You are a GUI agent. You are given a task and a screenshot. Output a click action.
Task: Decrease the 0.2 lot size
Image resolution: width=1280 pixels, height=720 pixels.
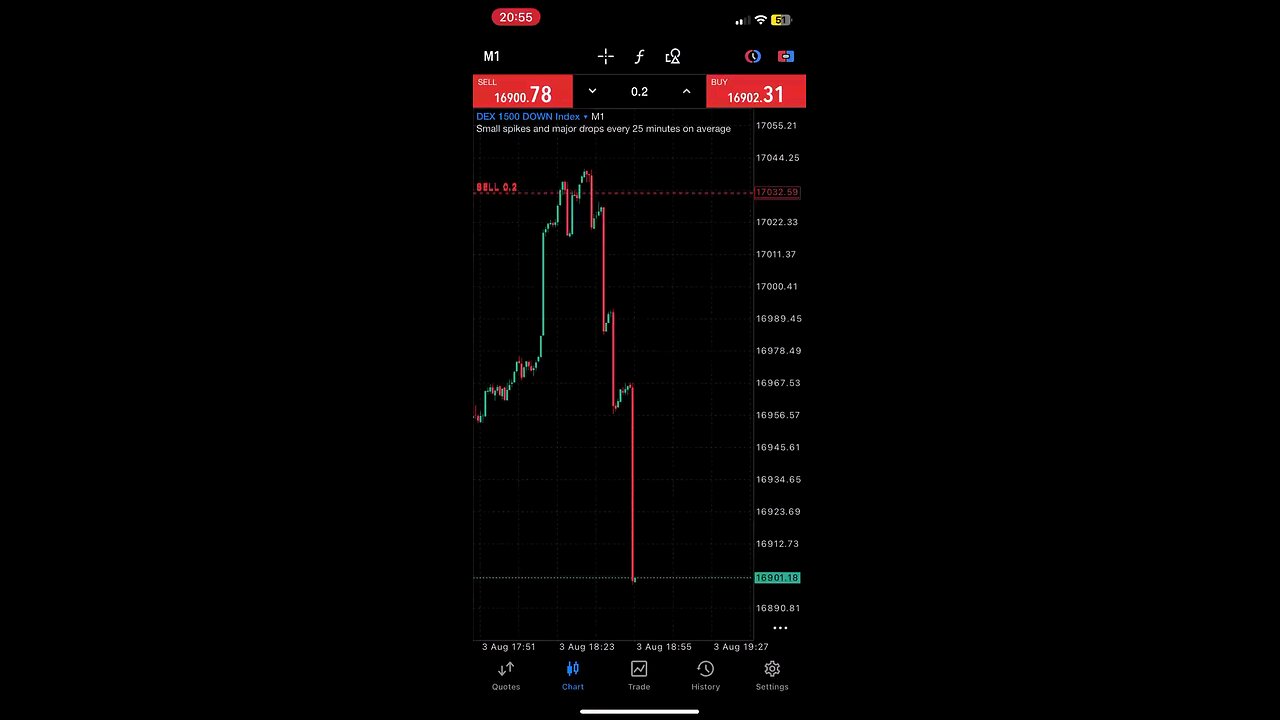coord(592,91)
